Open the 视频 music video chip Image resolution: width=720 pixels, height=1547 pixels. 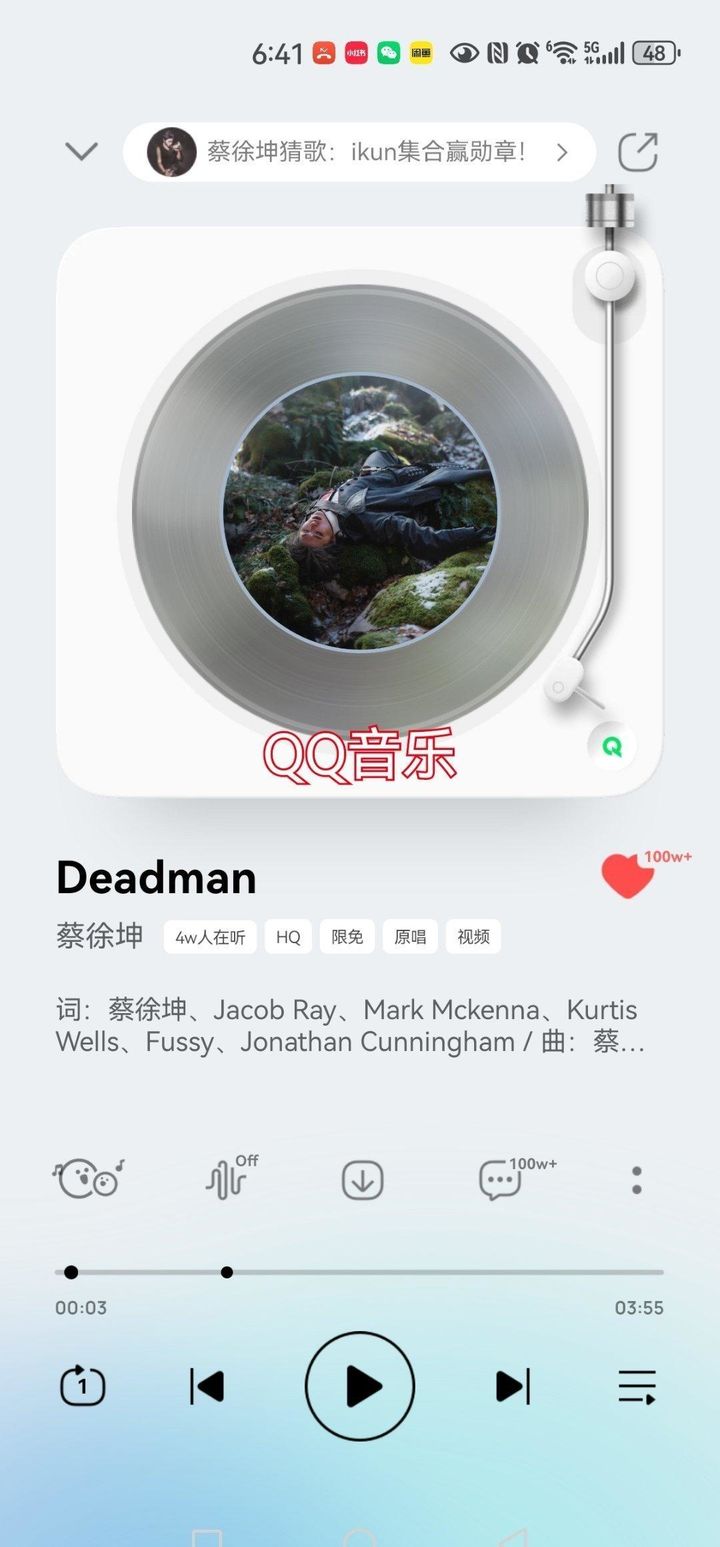click(473, 937)
